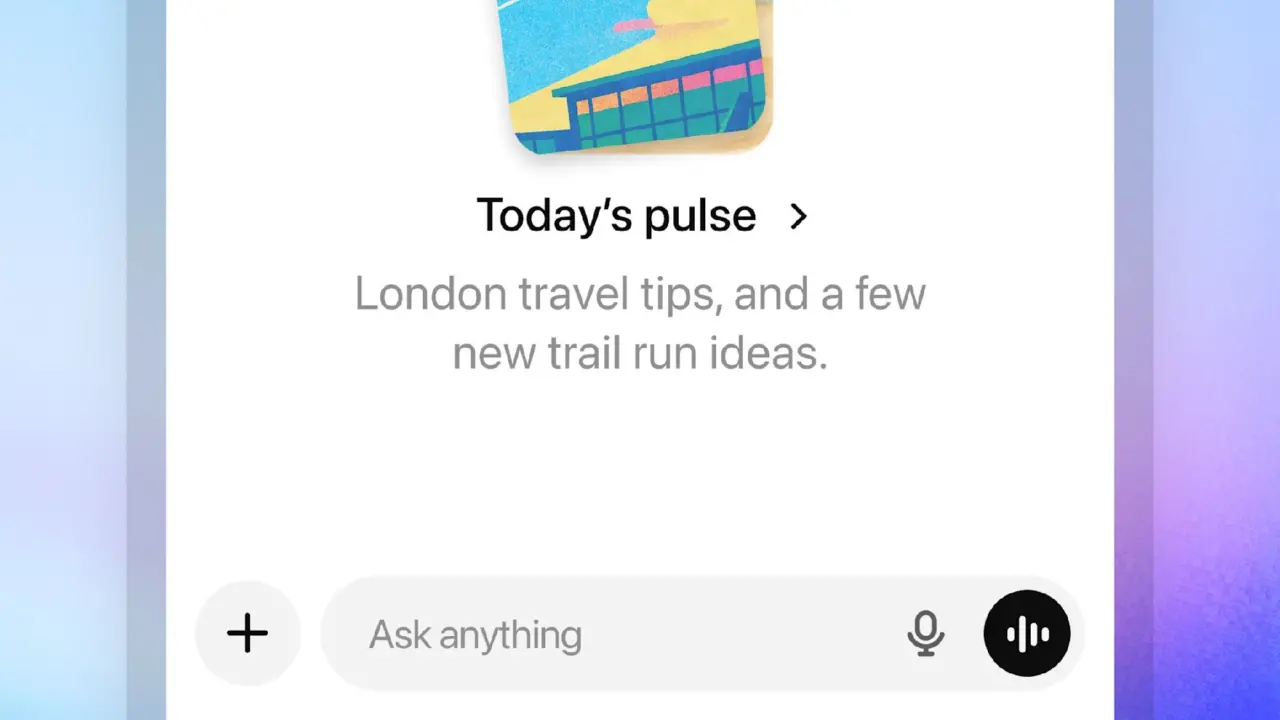Open the plus attachment menu

click(247, 634)
